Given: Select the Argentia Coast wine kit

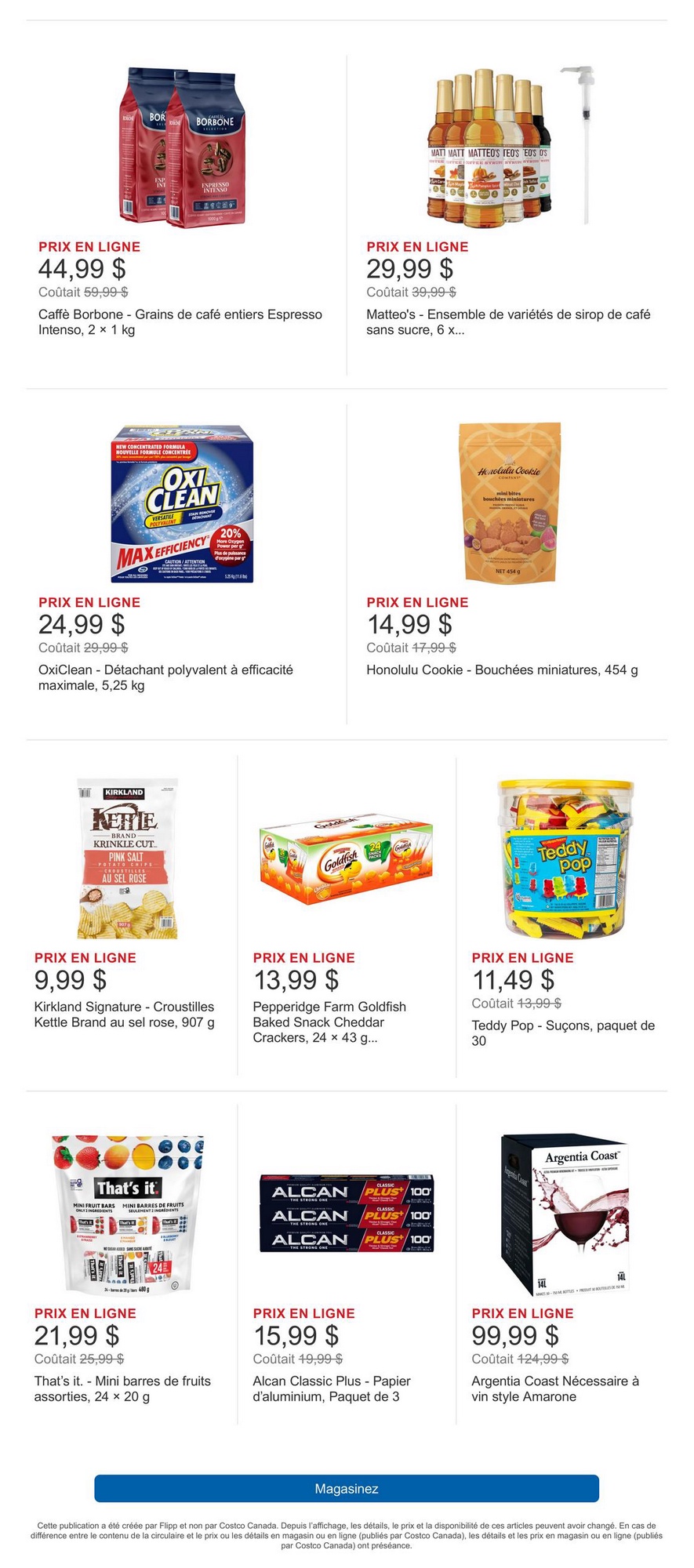Looking at the screenshot, I should (565, 1214).
